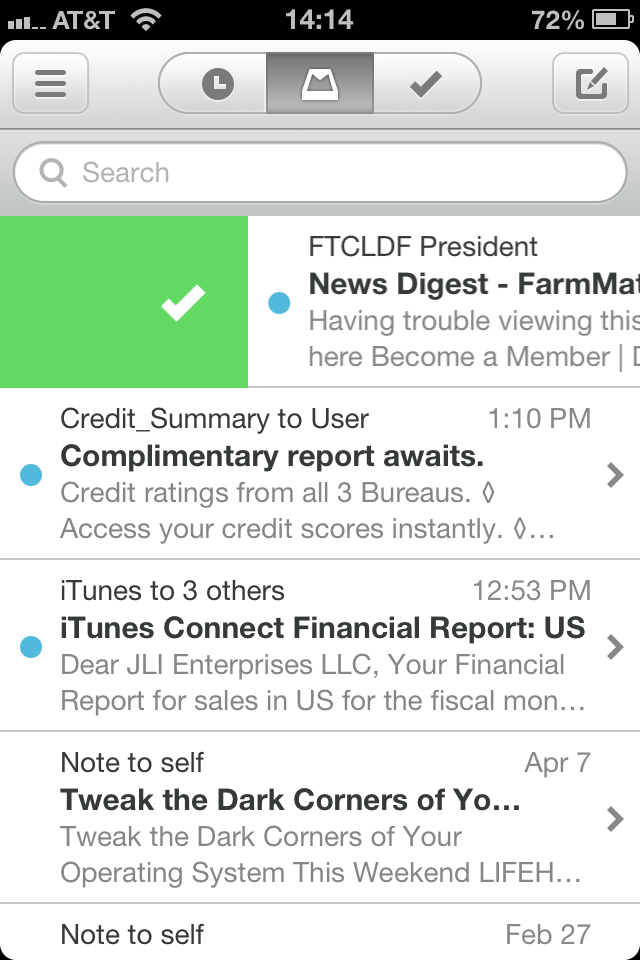Tap the Search field
Screen dimensions: 640x960
click(x=320, y=173)
